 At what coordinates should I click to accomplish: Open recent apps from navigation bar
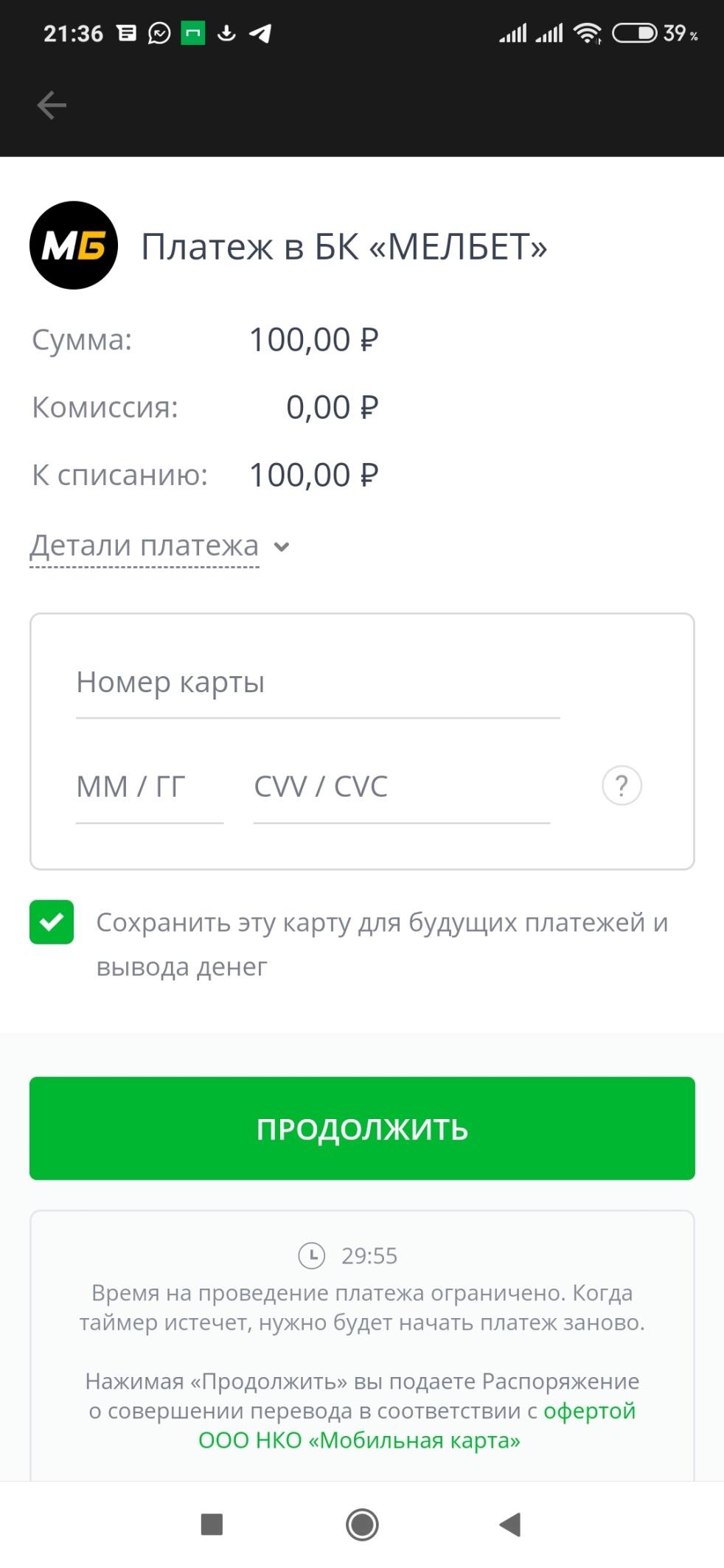click(212, 1522)
